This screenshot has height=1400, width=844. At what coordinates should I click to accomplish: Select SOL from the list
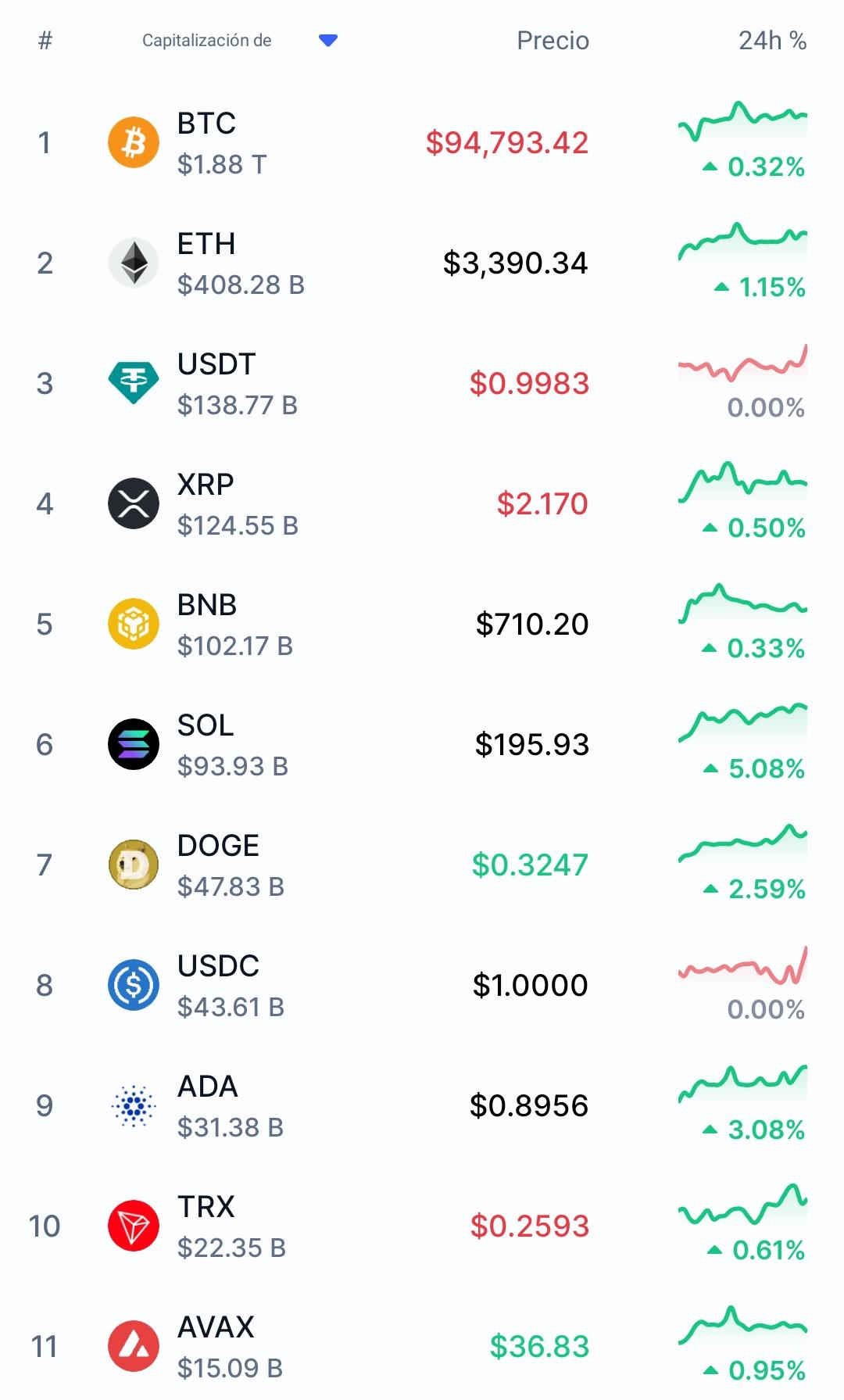coord(422,745)
